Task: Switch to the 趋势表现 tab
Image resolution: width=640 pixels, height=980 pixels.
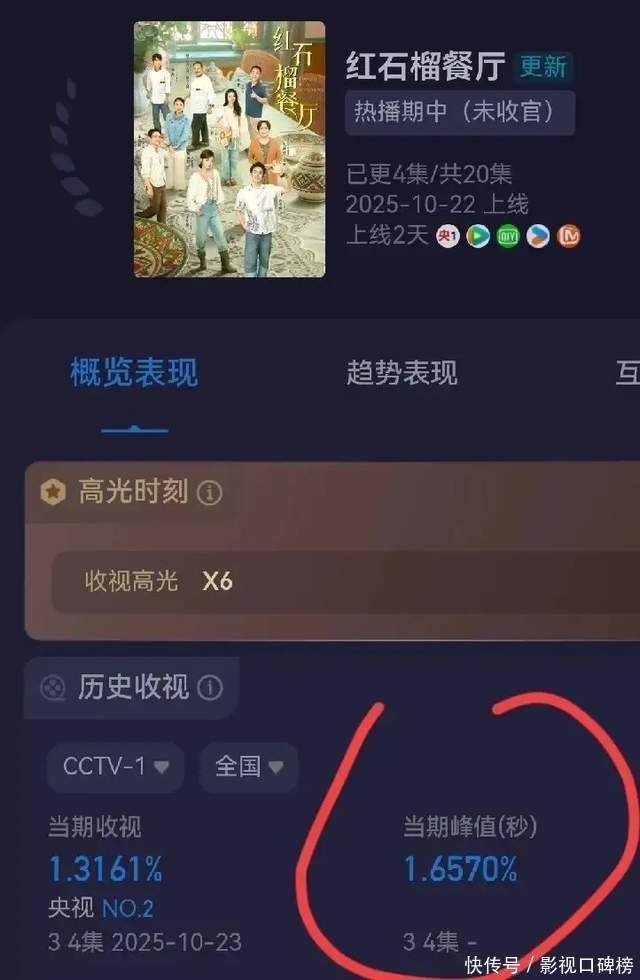Action: point(401,372)
